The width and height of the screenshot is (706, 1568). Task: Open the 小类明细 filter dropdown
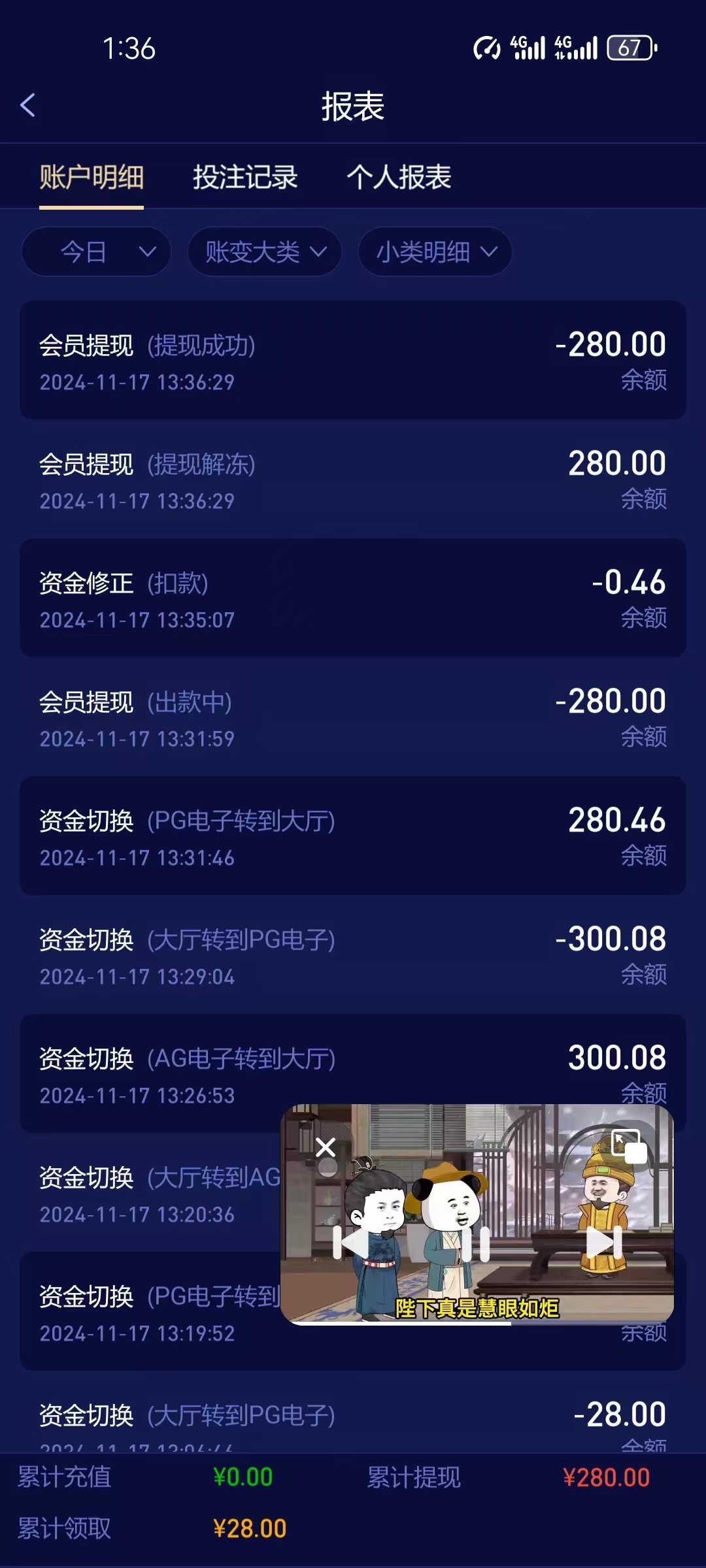[x=435, y=252]
